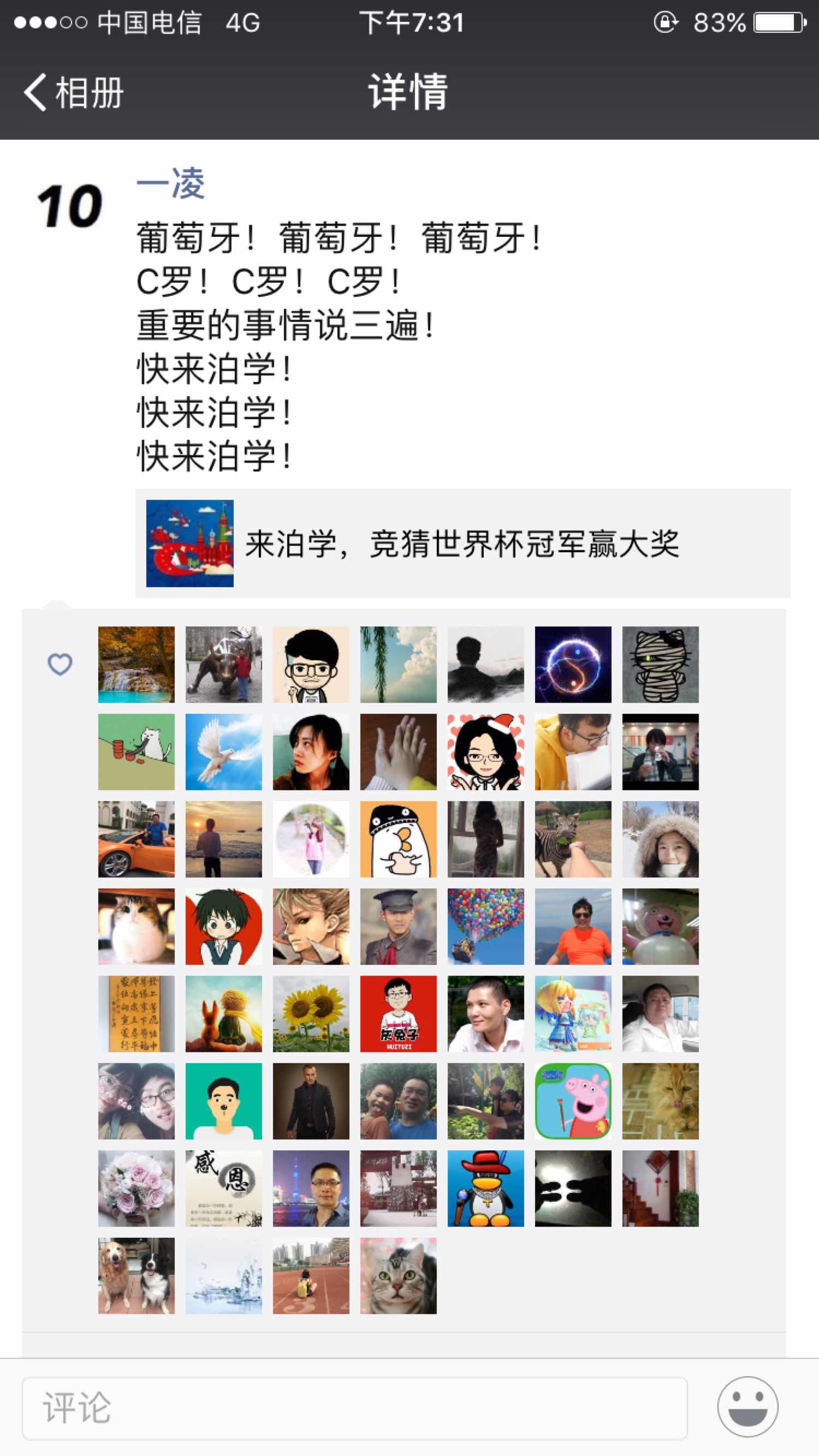The width and height of the screenshot is (819, 1456).
Task: Open liker with white dove avatar
Action: pos(223,752)
